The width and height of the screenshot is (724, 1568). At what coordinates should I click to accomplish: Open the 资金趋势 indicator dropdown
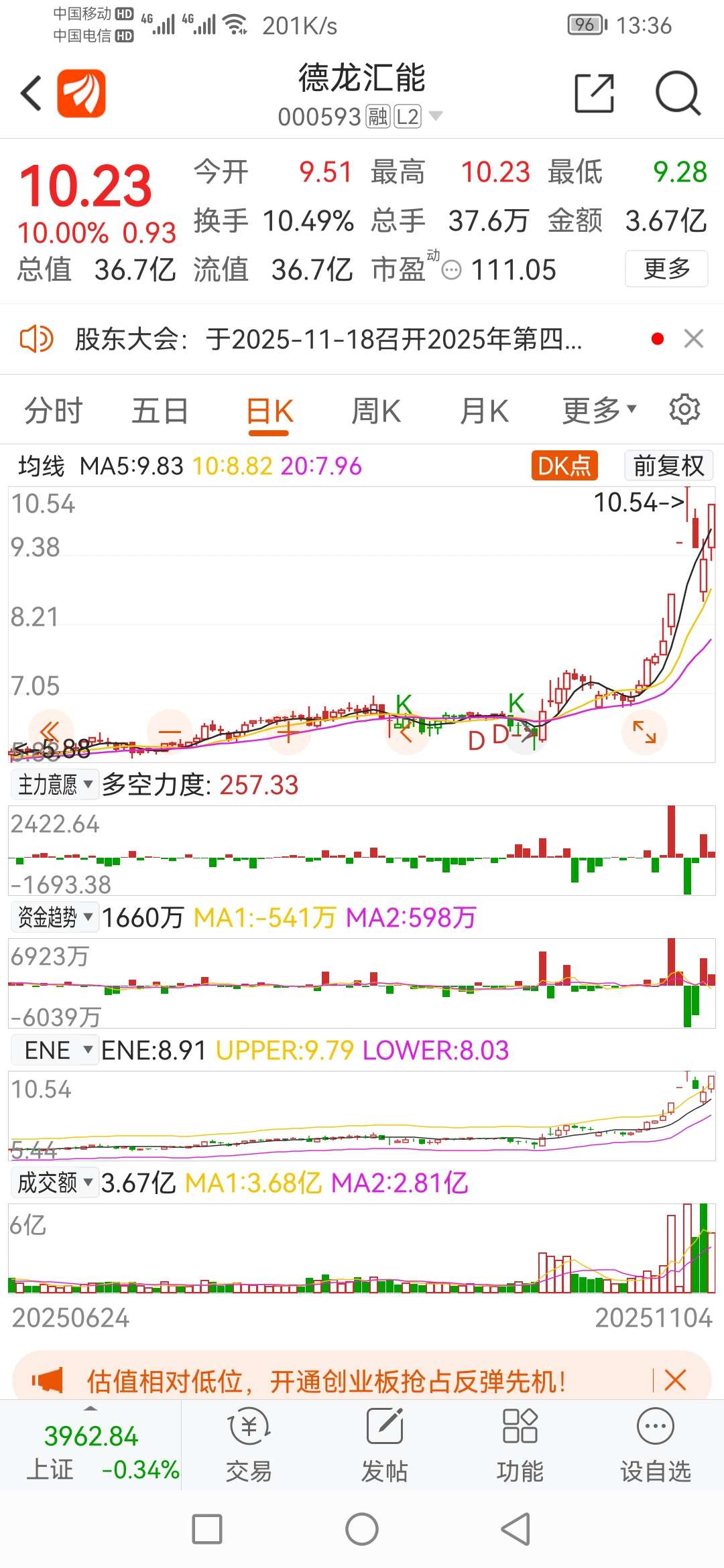coord(55,917)
